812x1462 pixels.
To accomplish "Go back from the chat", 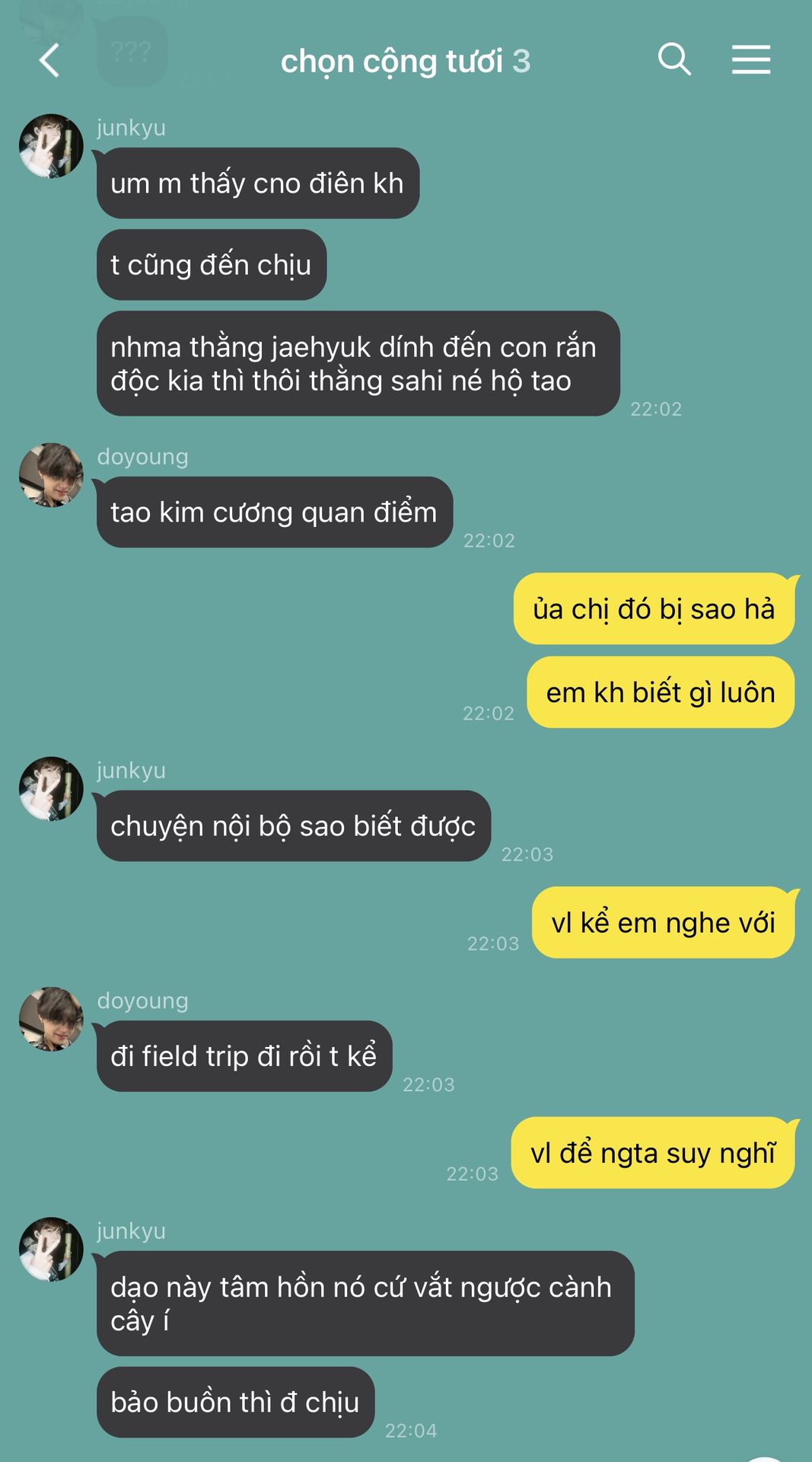I will point(49,61).
